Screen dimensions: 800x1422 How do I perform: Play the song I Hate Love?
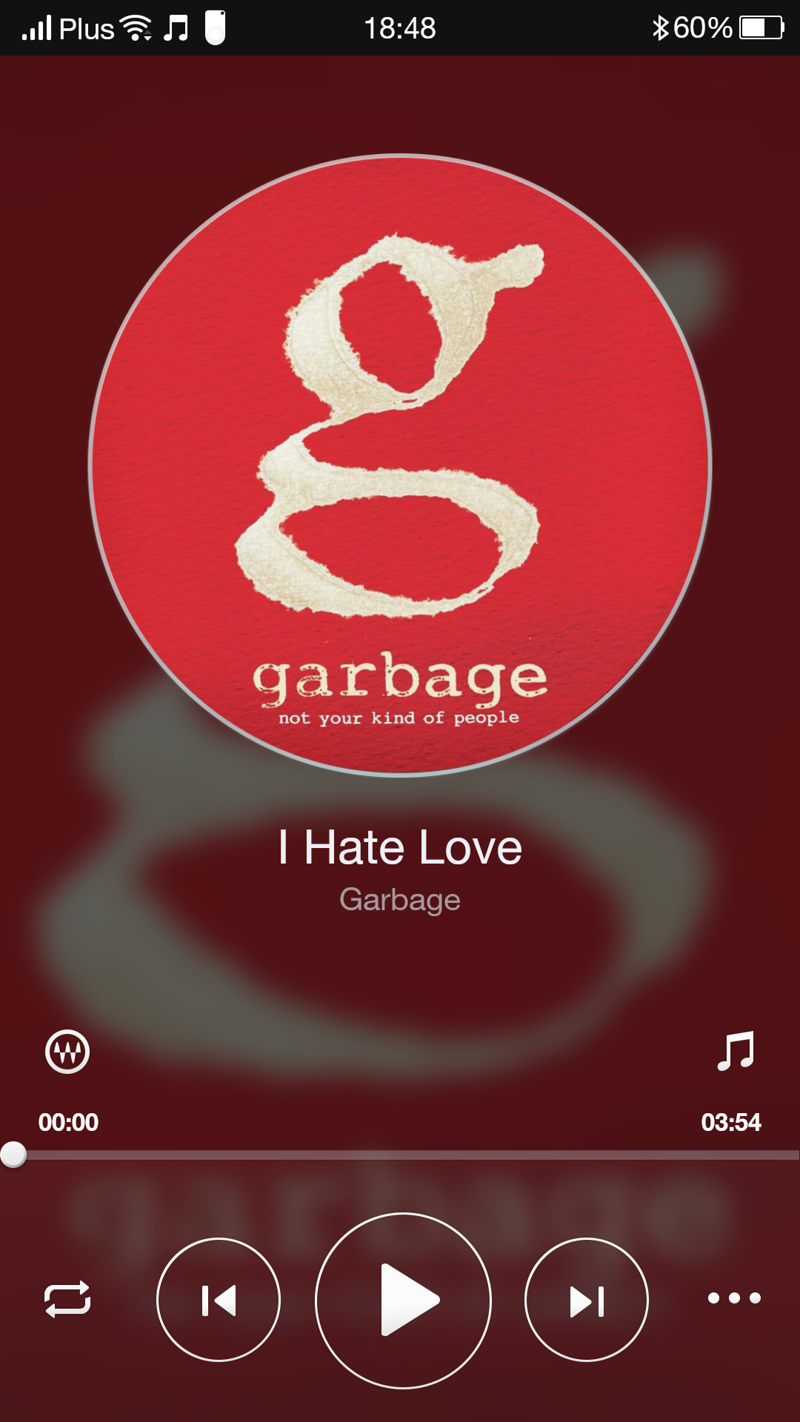point(403,1300)
